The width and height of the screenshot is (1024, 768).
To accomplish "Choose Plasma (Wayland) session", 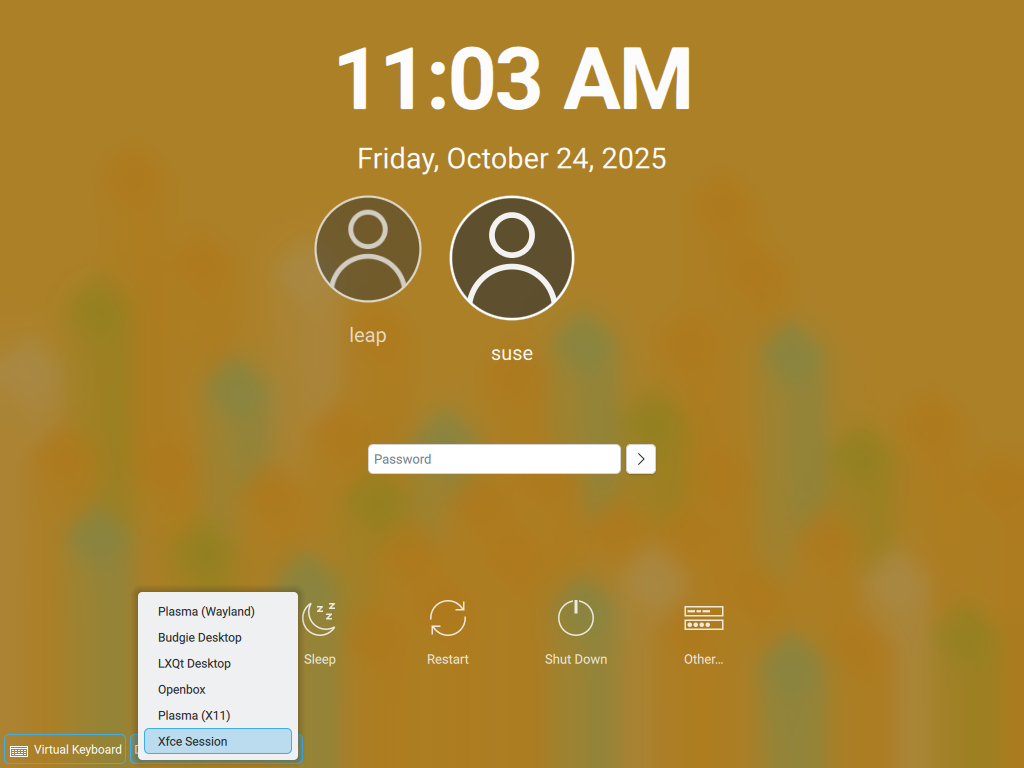I will click(x=206, y=611).
